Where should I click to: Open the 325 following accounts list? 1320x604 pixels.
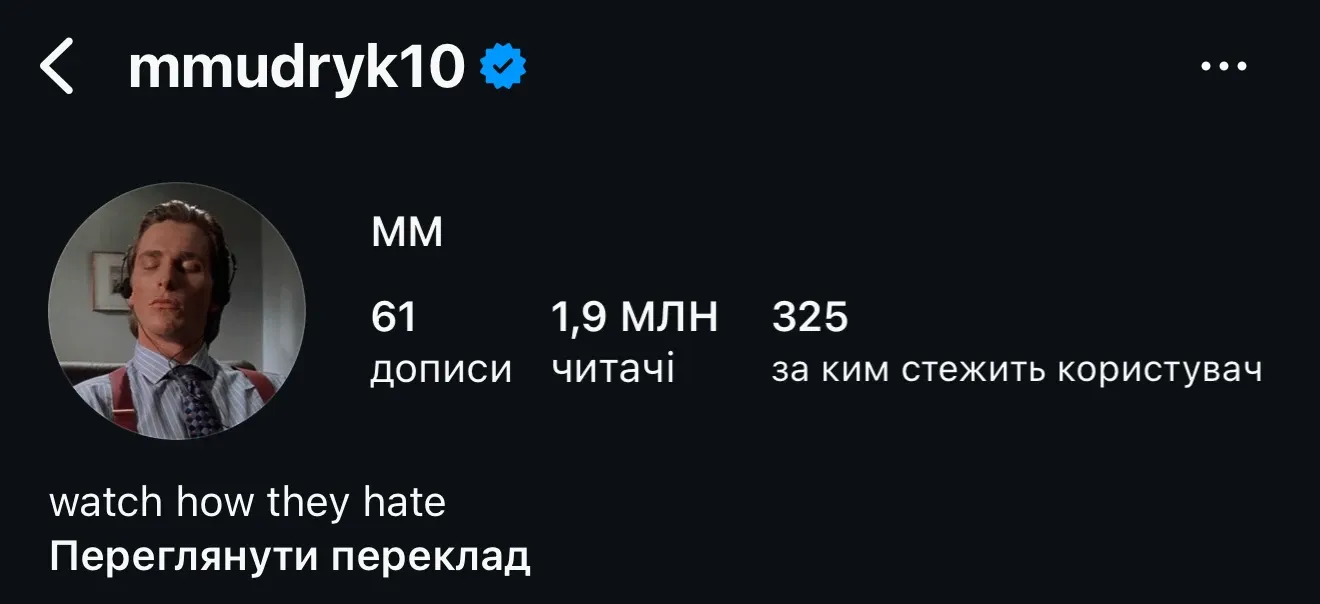1015,343
